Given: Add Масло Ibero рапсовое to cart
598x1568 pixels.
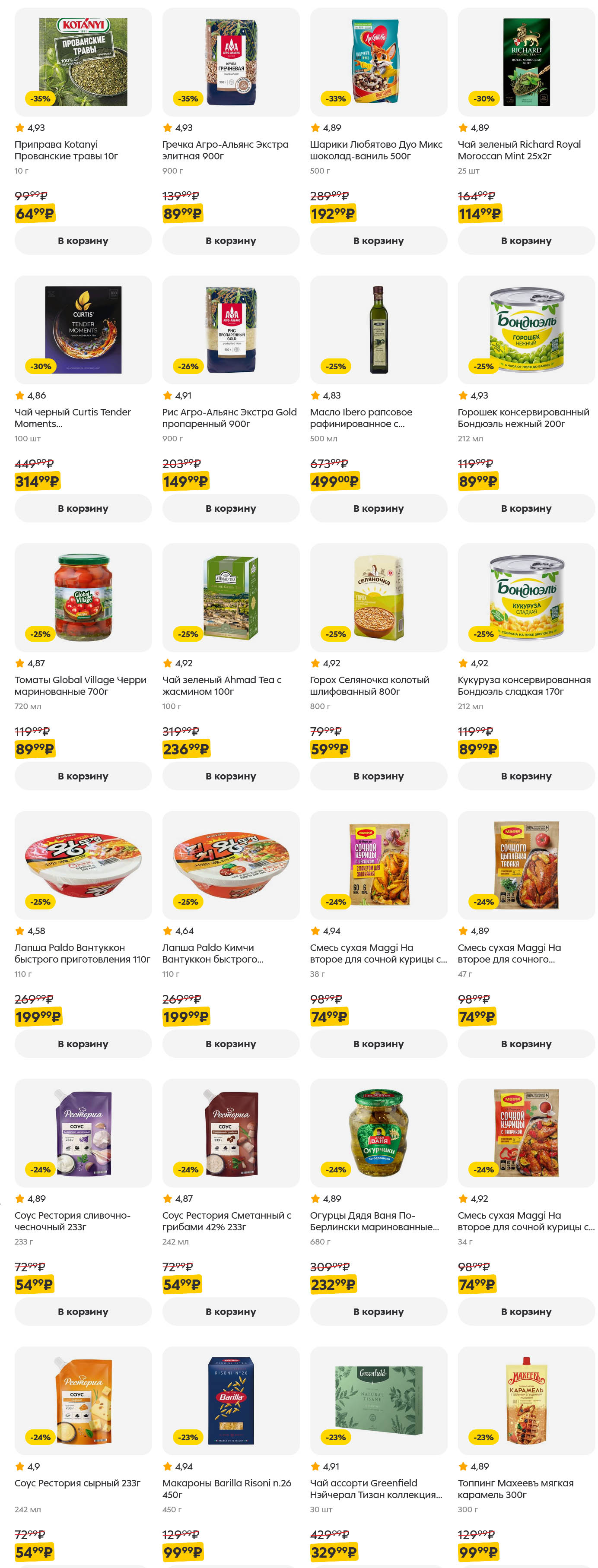Looking at the screenshot, I should pos(378,508).
